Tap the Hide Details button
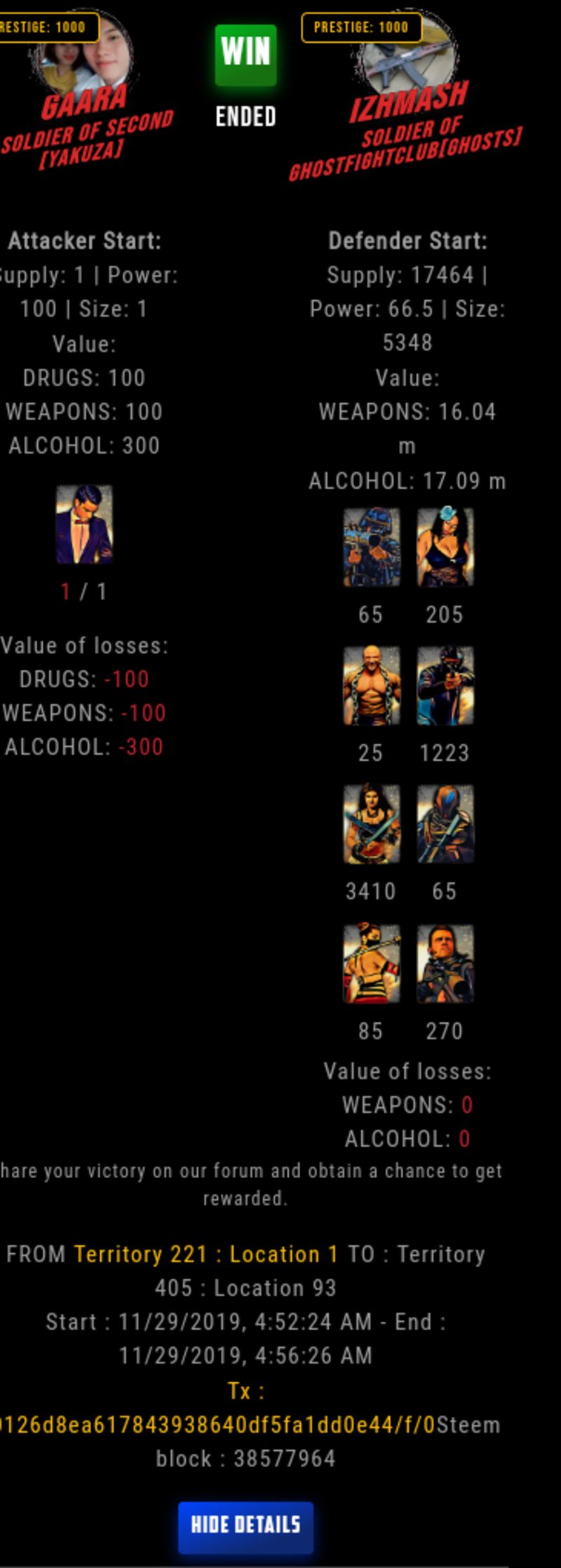 tap(245, 1525)
